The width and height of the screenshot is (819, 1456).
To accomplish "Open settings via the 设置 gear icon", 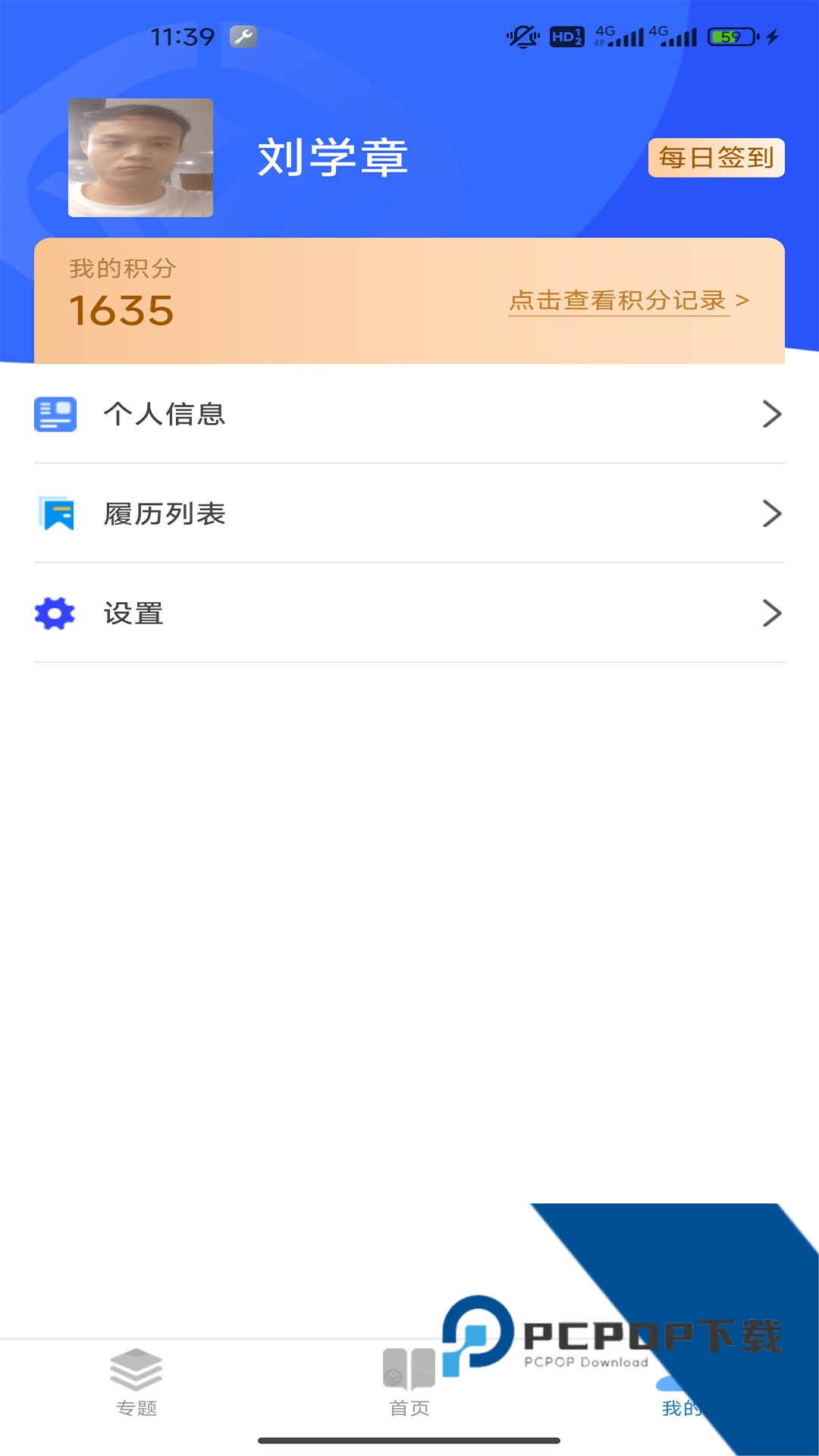I will coord(55,614).
